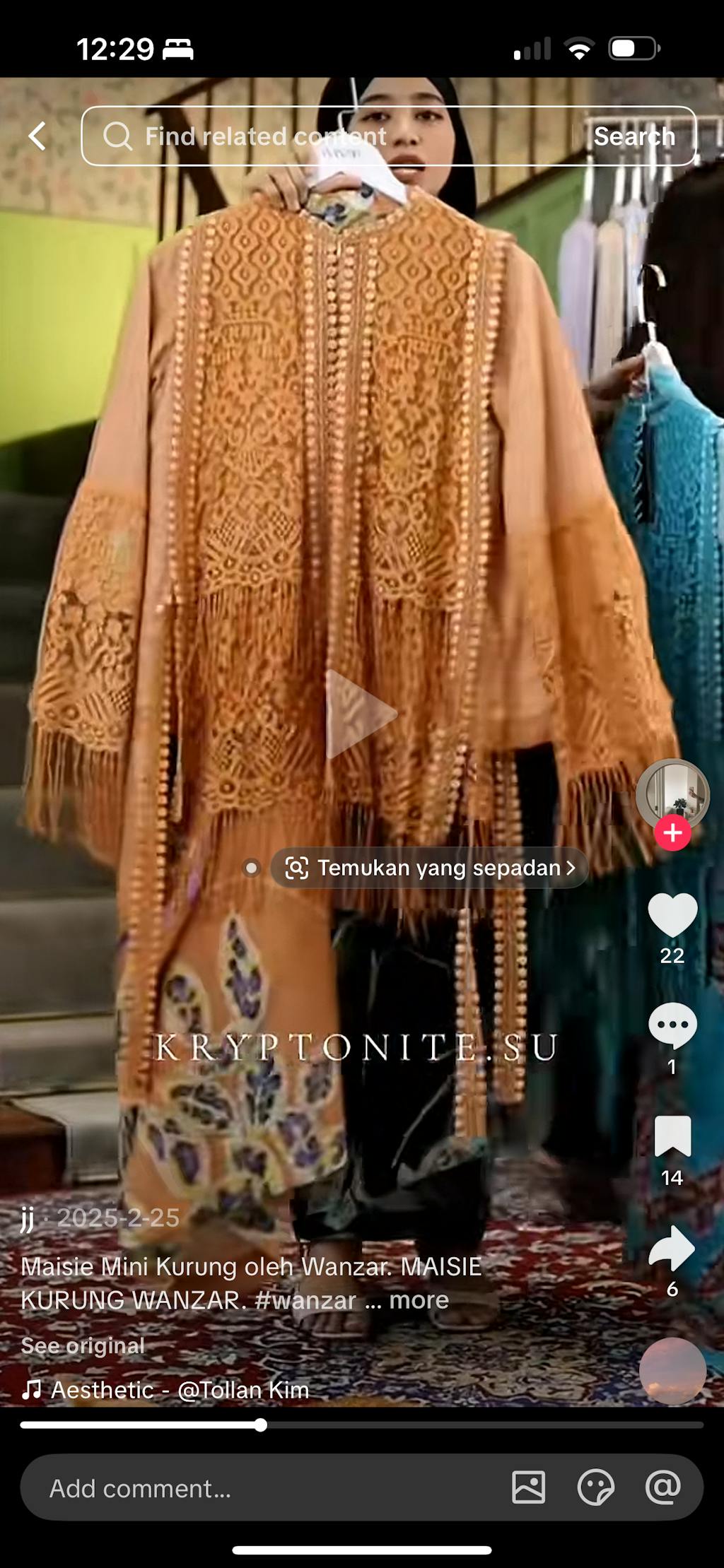Open the comments
The width and height of the screenshot is (724, 1568).
[672, 1025]
